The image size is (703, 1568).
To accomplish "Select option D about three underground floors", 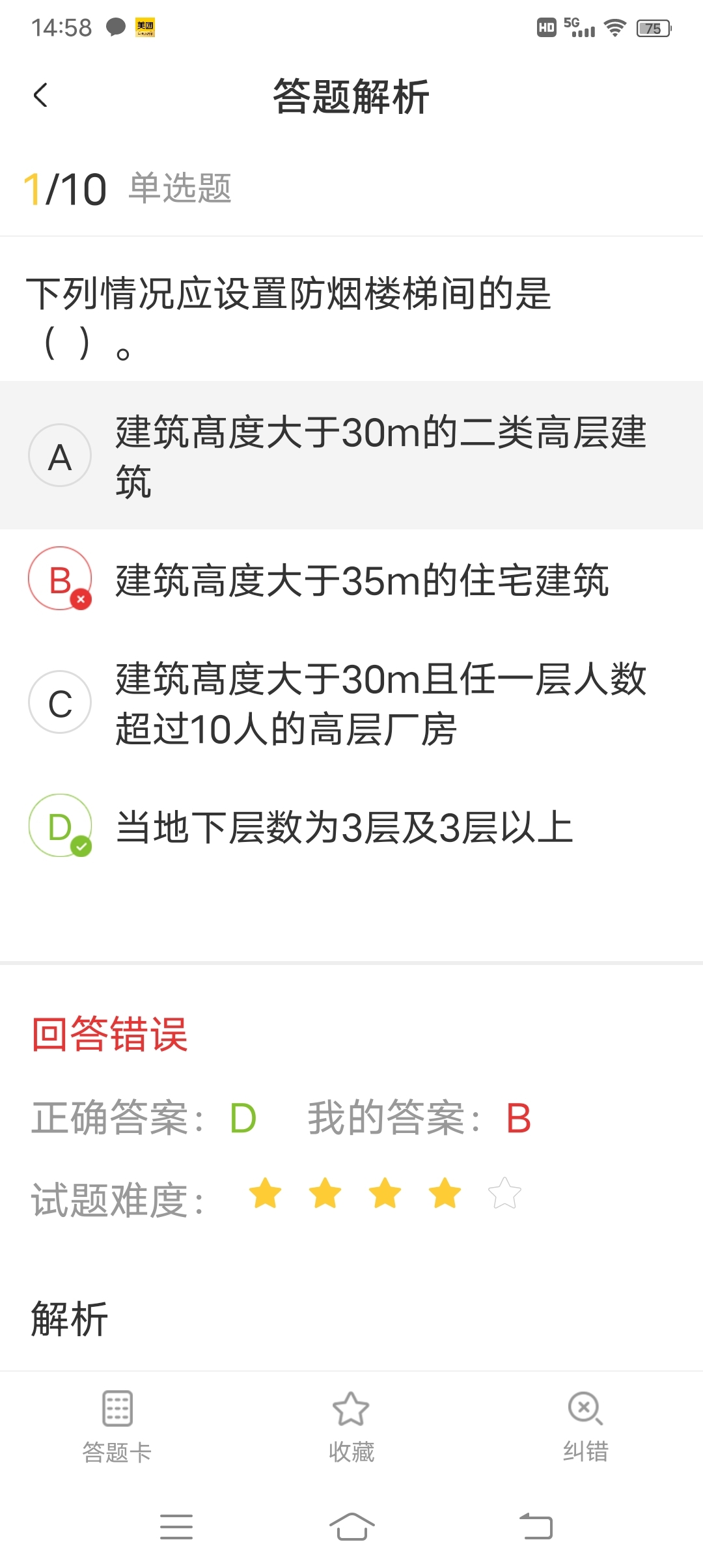I will coord(351,826).
